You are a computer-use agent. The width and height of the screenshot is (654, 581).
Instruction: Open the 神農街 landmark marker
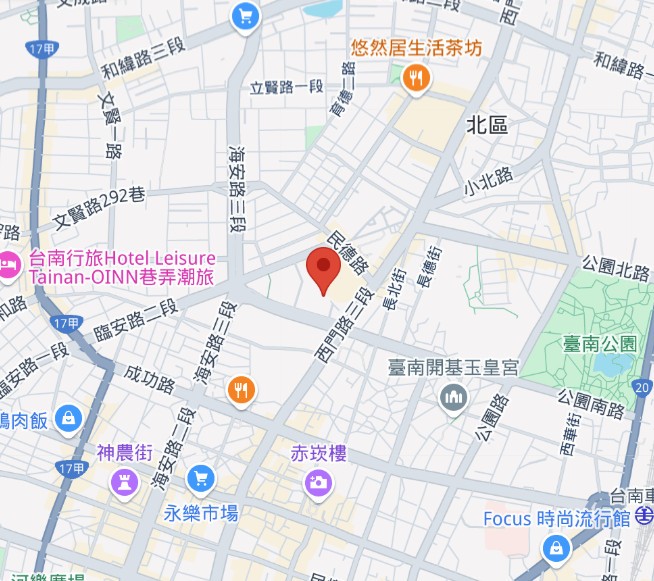coord(123,483)
